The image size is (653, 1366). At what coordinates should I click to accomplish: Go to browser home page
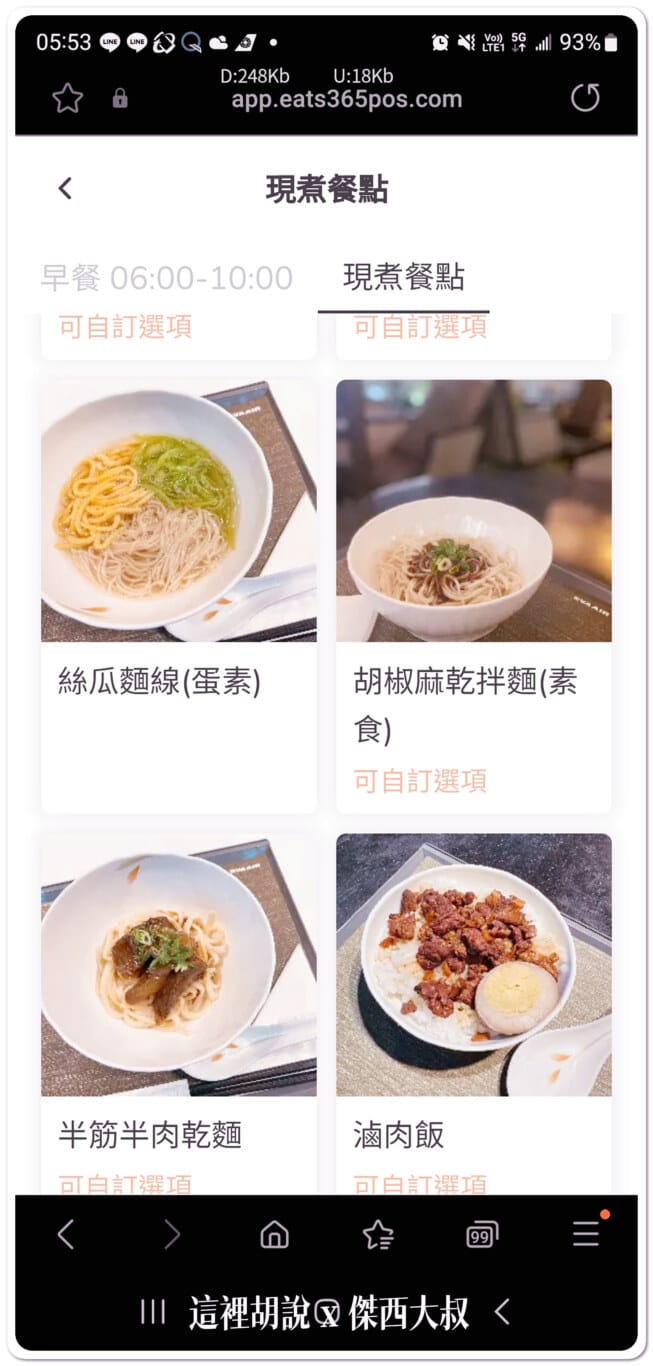point(274,1235)
